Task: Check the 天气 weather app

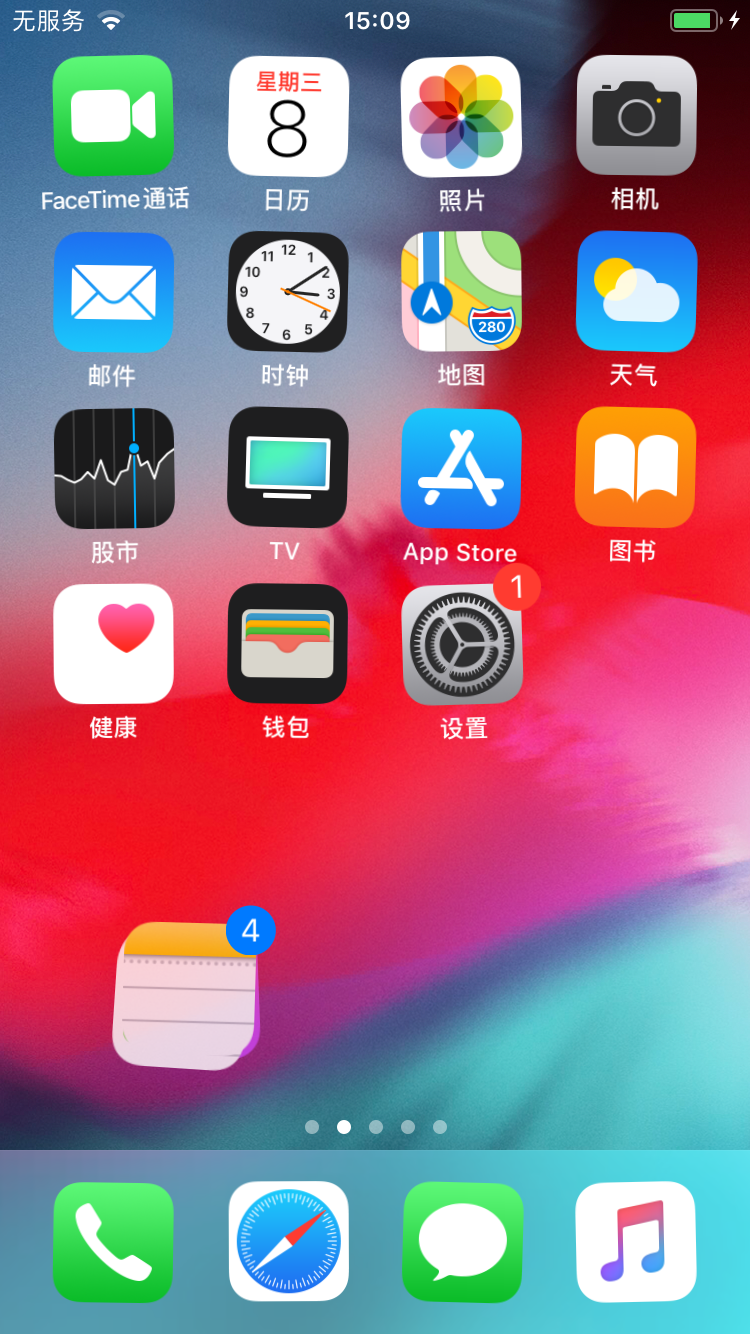Action: coord(635,292)
